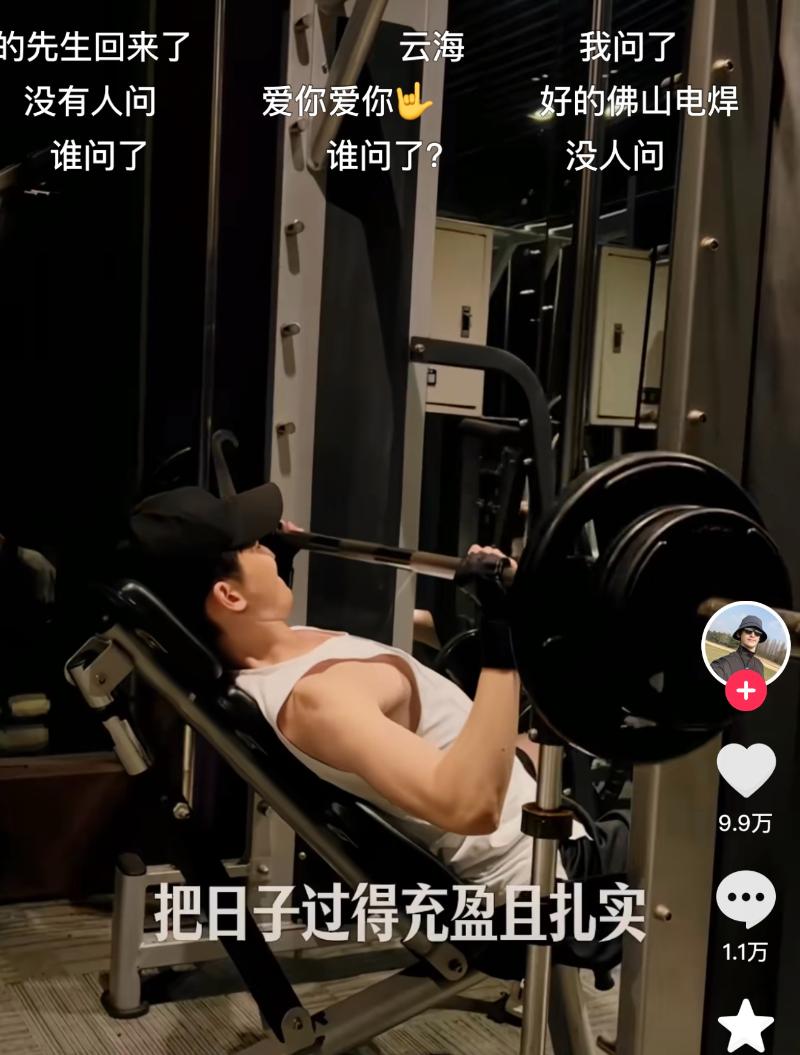Viewport: 800px width, 1055px height.
Task: Open the creator's profile avatar
Action: coord(745,642)
